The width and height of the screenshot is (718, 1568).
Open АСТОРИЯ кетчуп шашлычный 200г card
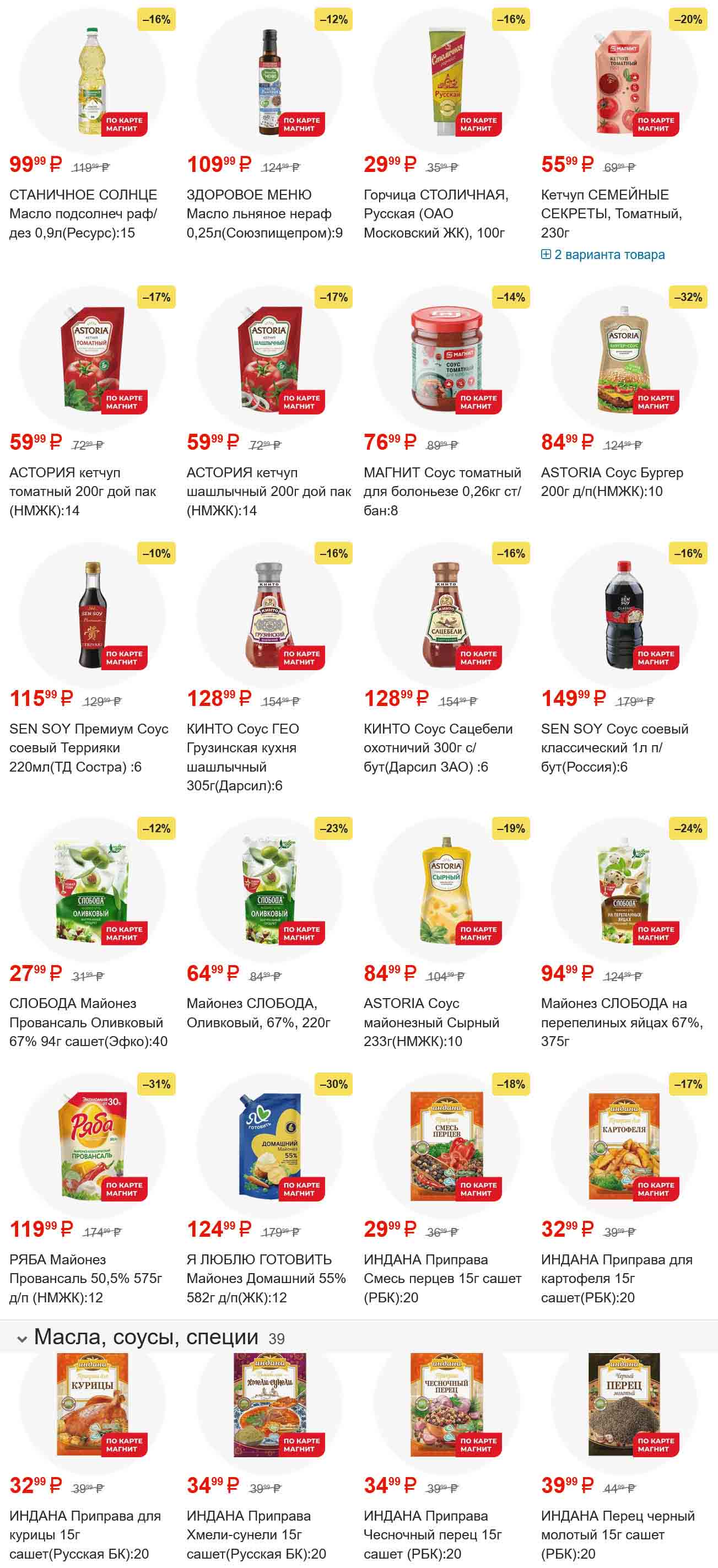[268, 491]
